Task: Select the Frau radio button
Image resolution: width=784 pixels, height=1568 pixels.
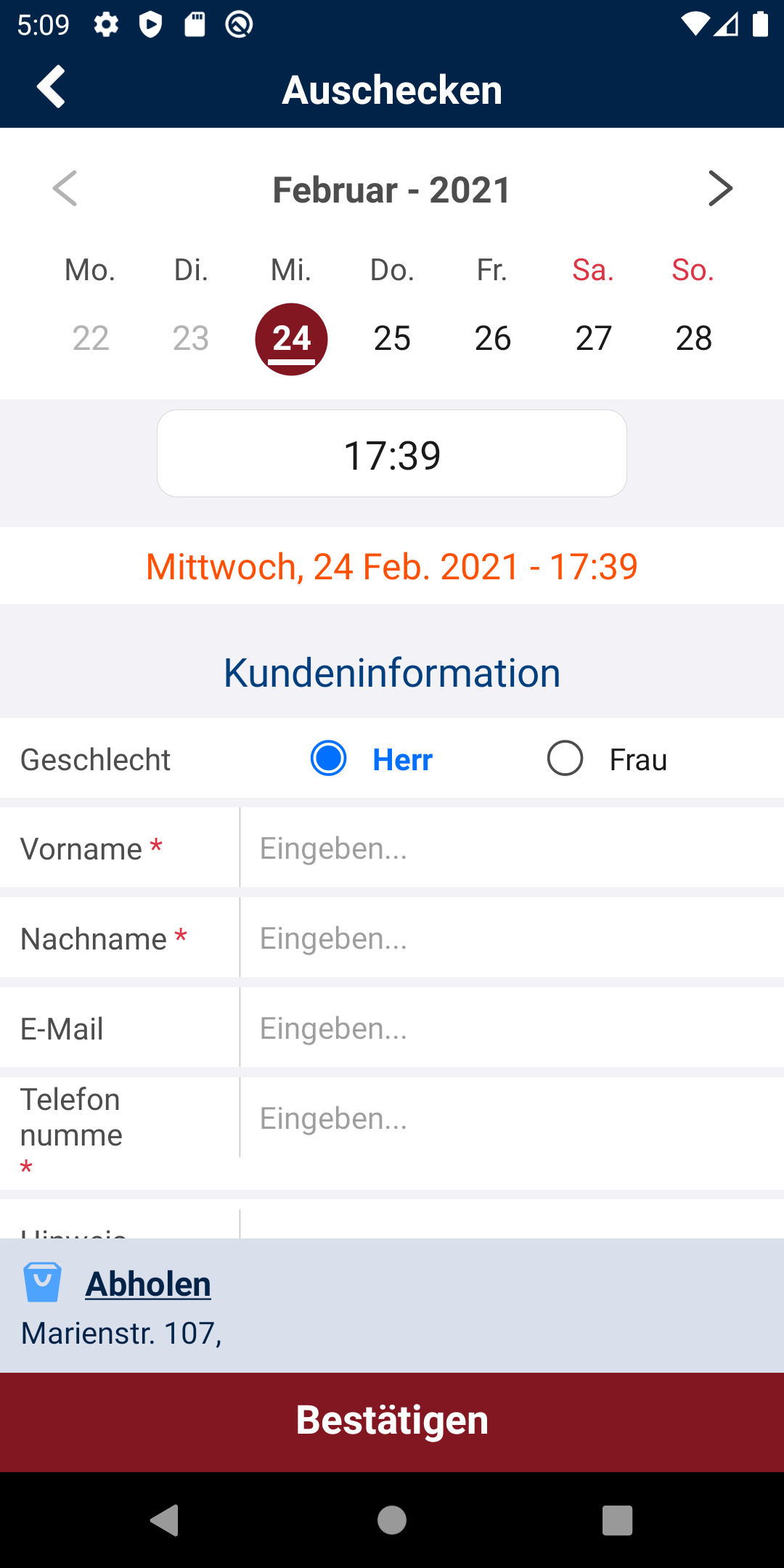Action: click(x=565, y=759)
